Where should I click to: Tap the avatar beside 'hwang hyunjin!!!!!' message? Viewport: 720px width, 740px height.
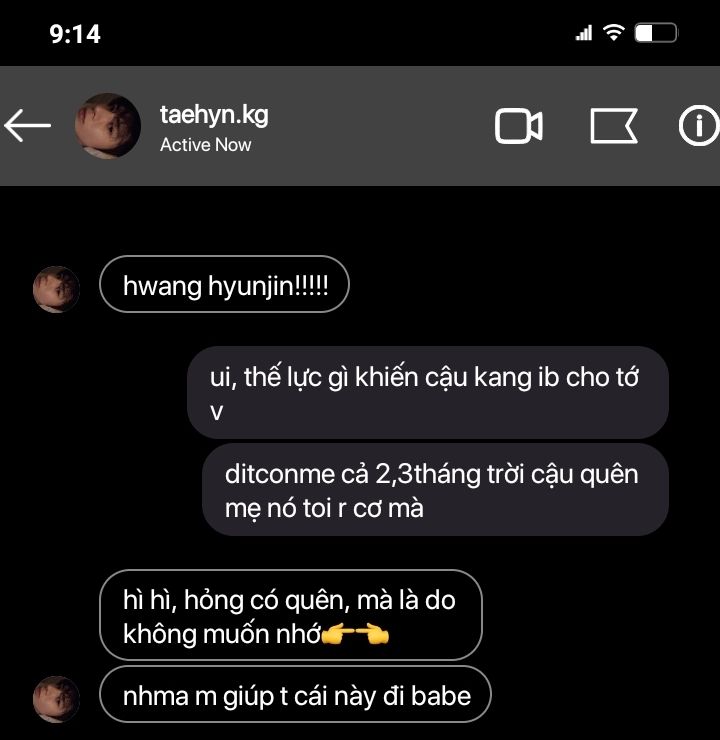coord(56,290)
